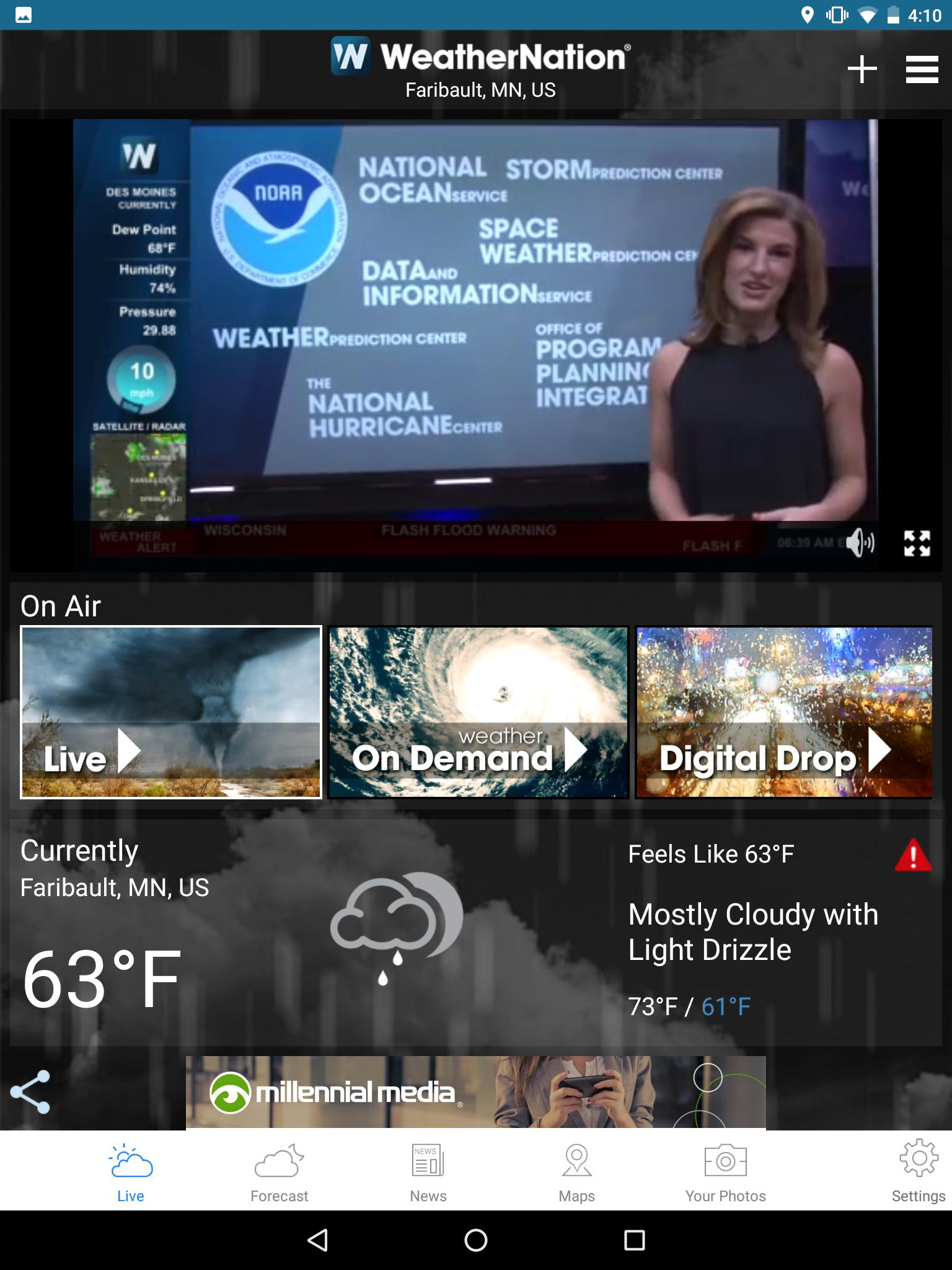
Task: Open the Millennial Media ad banner
Action: pyautogui.click(x=475, y=1092)
